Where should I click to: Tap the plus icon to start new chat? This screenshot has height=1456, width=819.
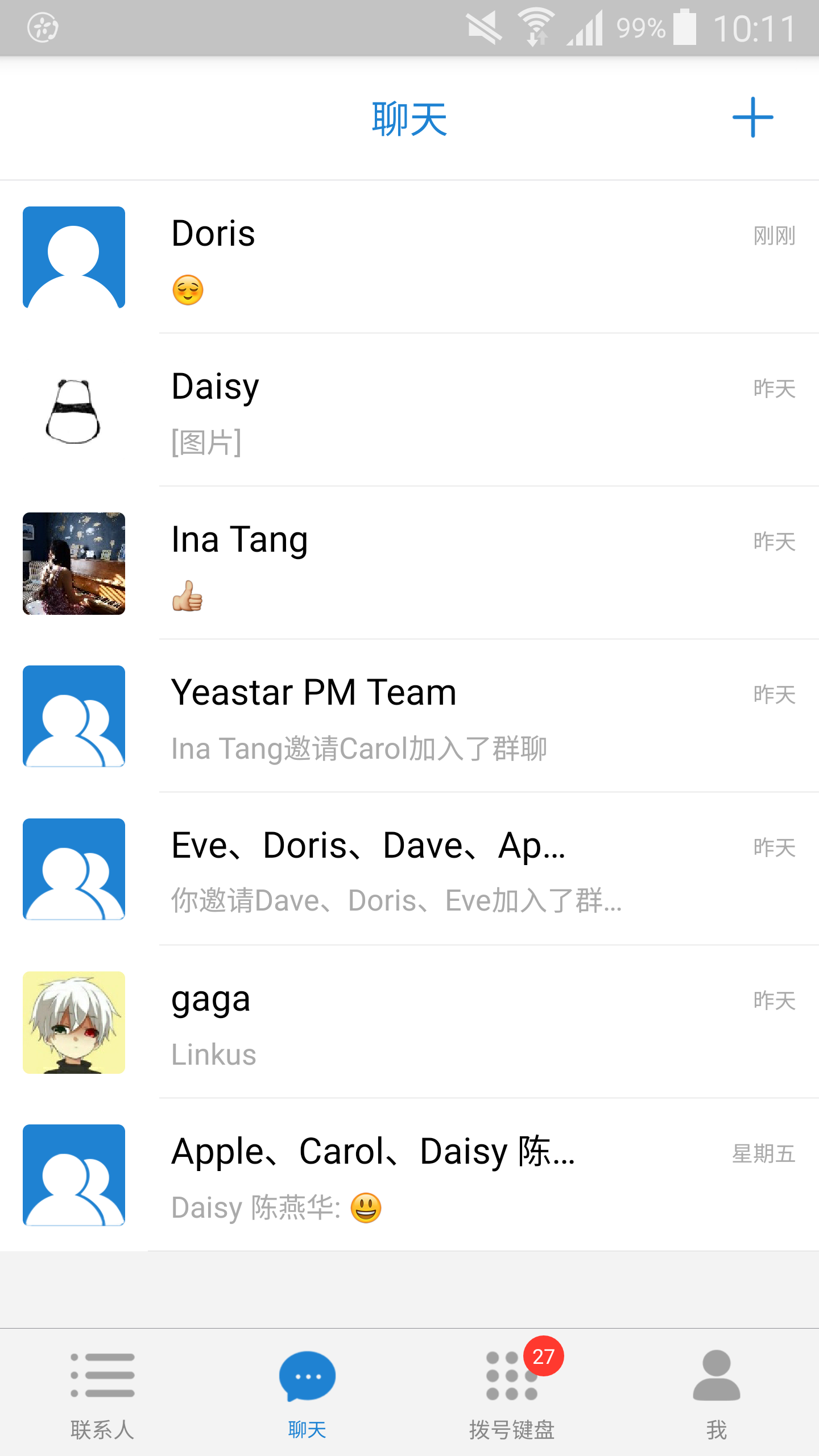click(752, 117)
